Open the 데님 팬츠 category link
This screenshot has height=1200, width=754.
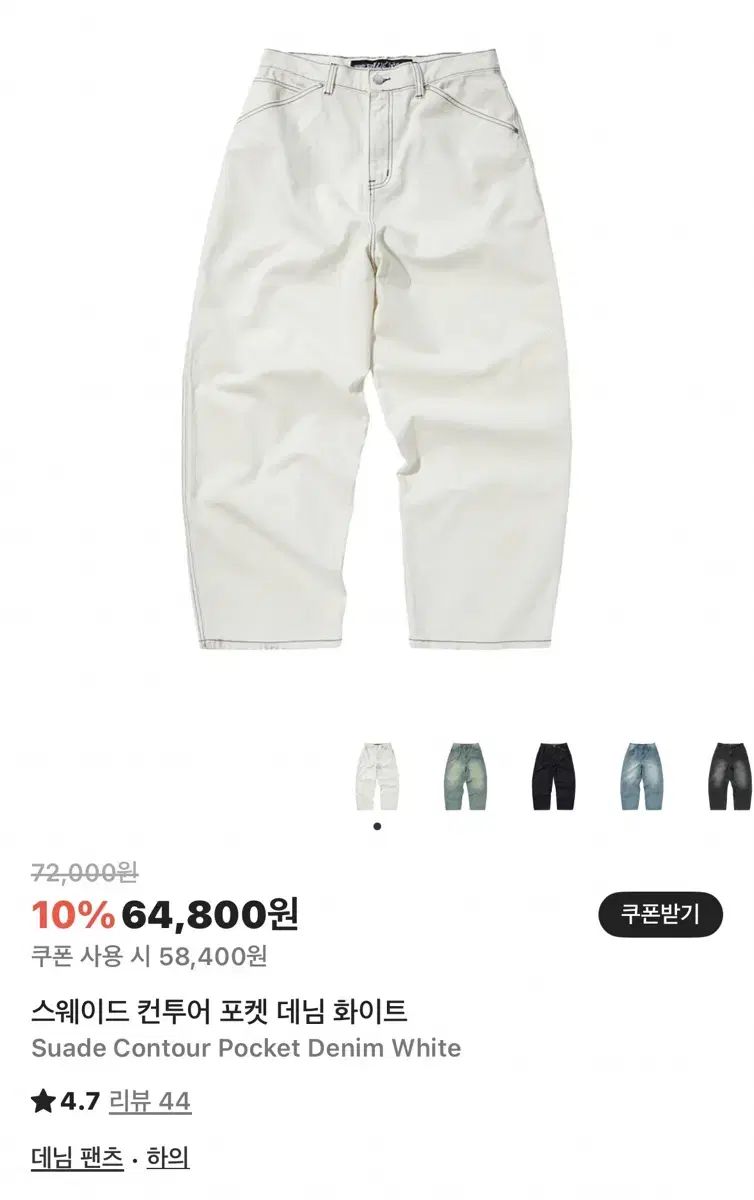(78, 1159)
